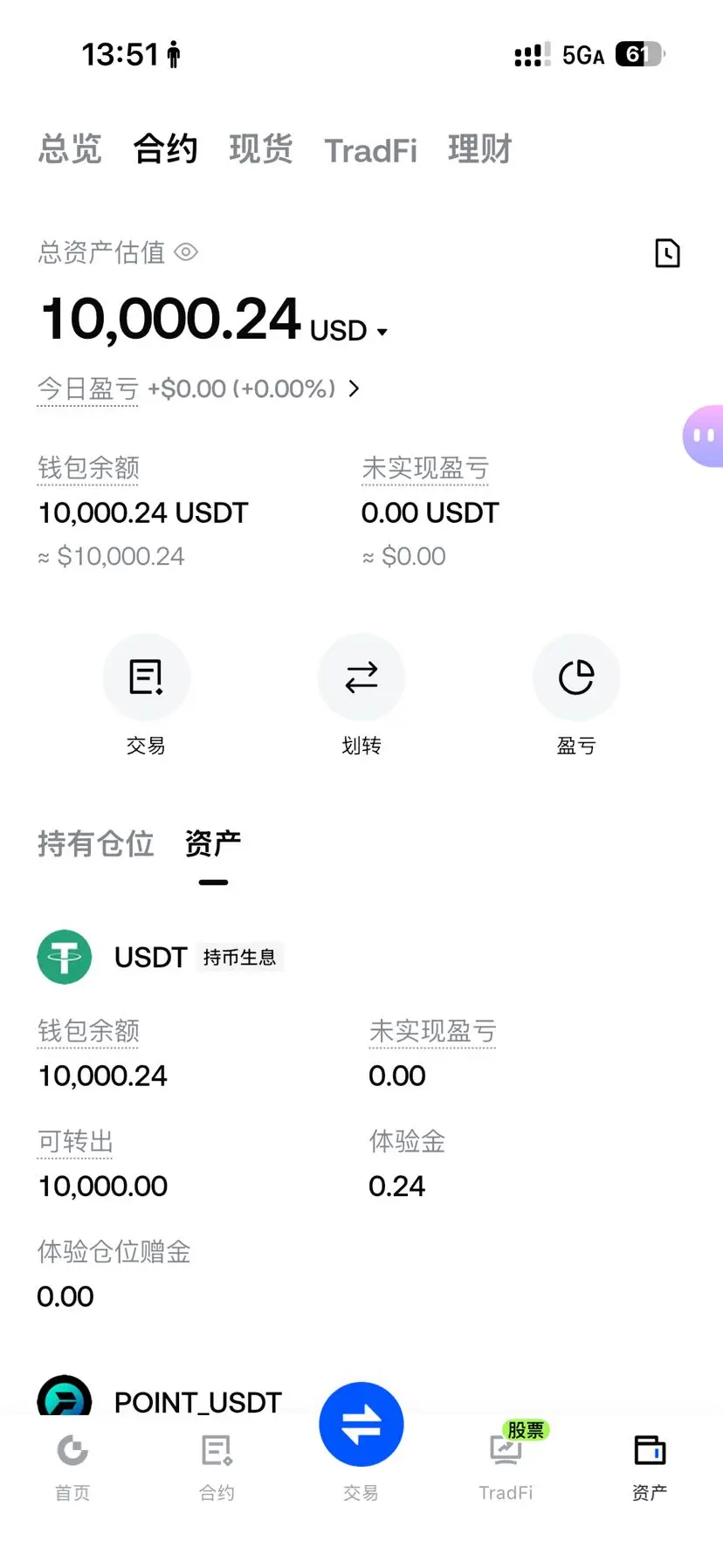The height and width of the screenshot is (1568, 723).
Task: Open the 持币生息 tag next to USDT
Action: pyautogui.click(x=239, y=958)
